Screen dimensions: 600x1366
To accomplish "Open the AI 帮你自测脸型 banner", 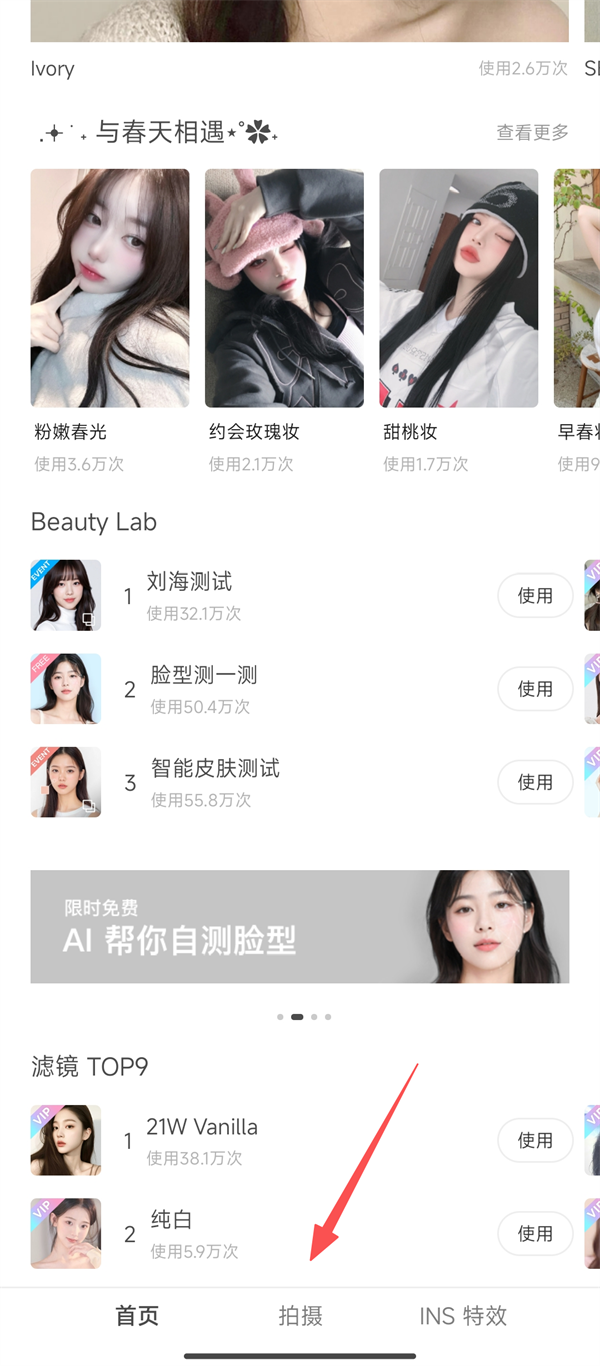I will tap(299, 926).
